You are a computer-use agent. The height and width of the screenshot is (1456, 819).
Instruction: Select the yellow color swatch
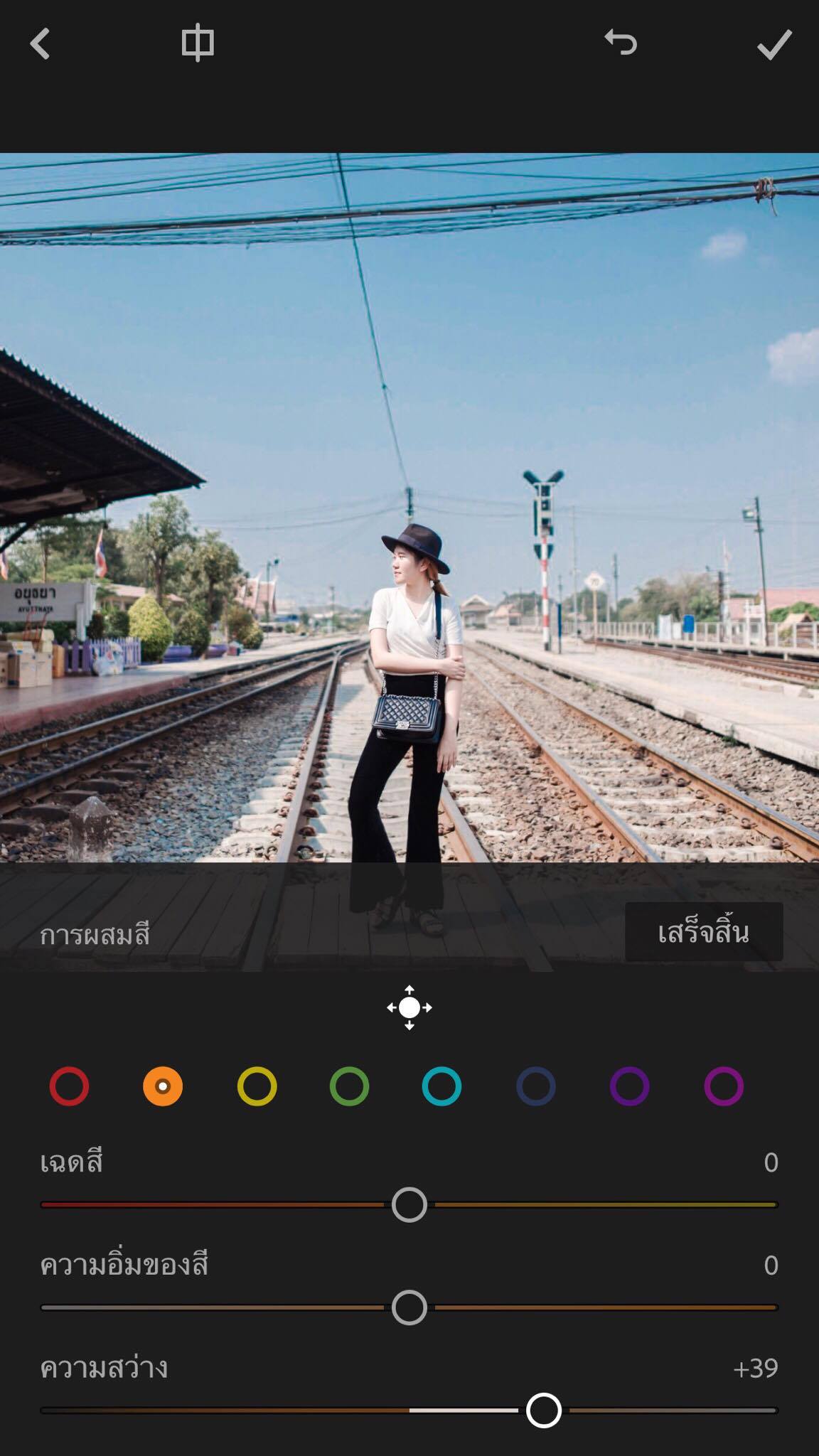[x=257, y=1086]
